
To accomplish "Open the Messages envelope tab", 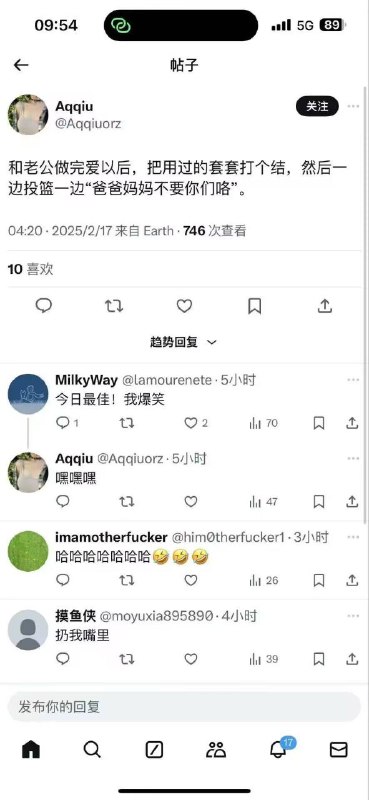I will (x=338, y=749).
